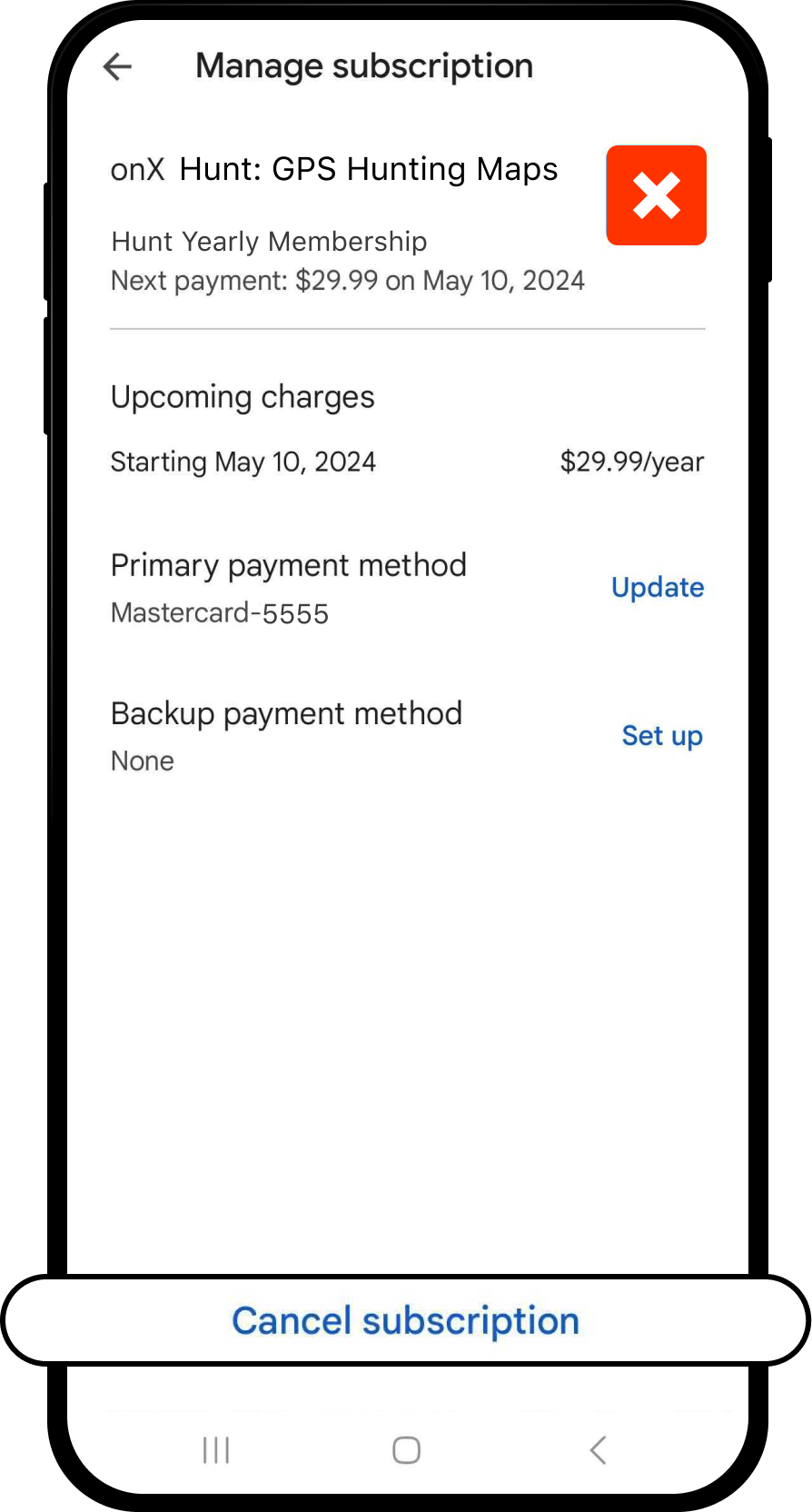Select the orange X app thumbnail

pyautogui.click(x=656, y=194)
